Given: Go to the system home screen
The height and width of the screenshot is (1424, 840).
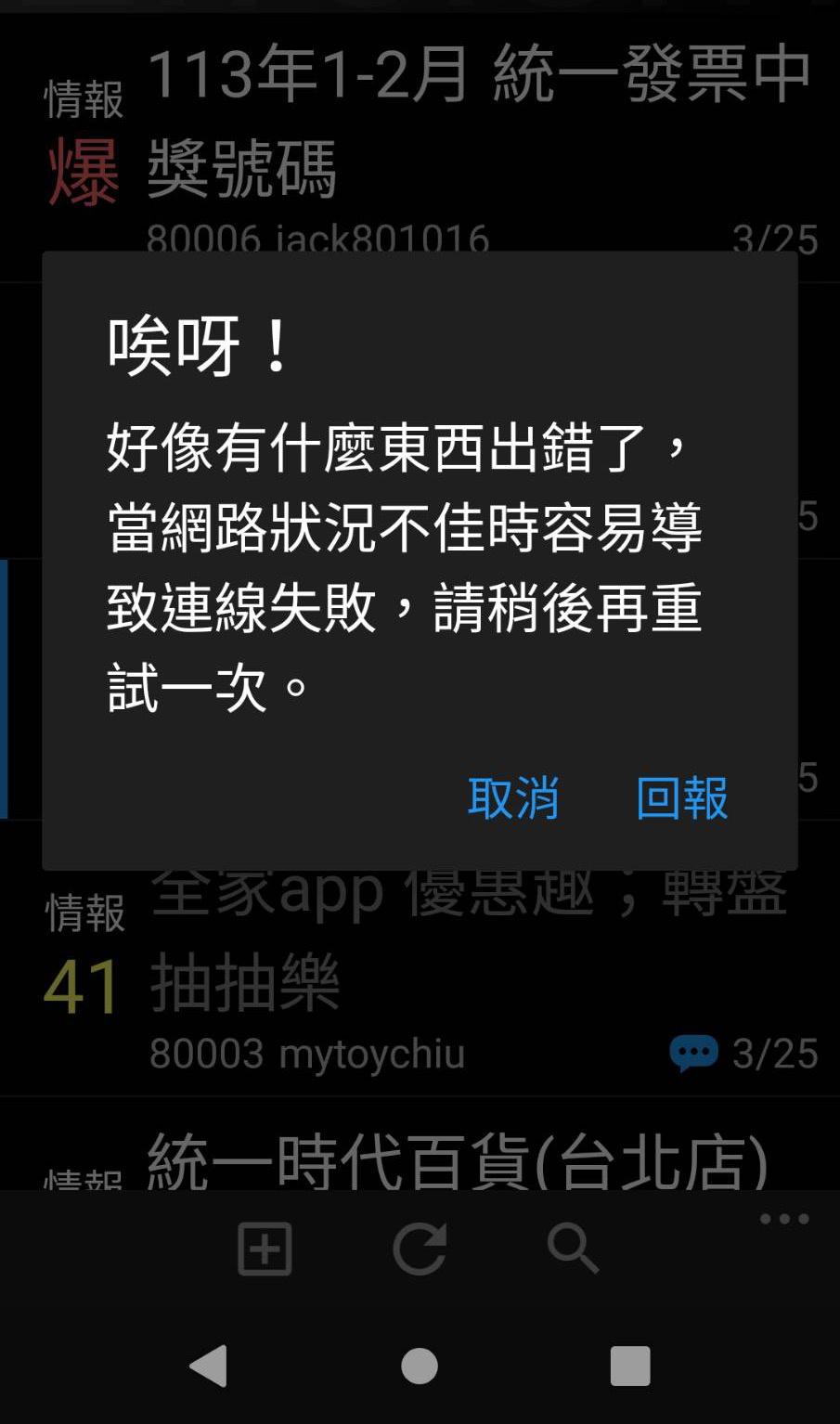Looking at the screenshot, I should 420,1366.
